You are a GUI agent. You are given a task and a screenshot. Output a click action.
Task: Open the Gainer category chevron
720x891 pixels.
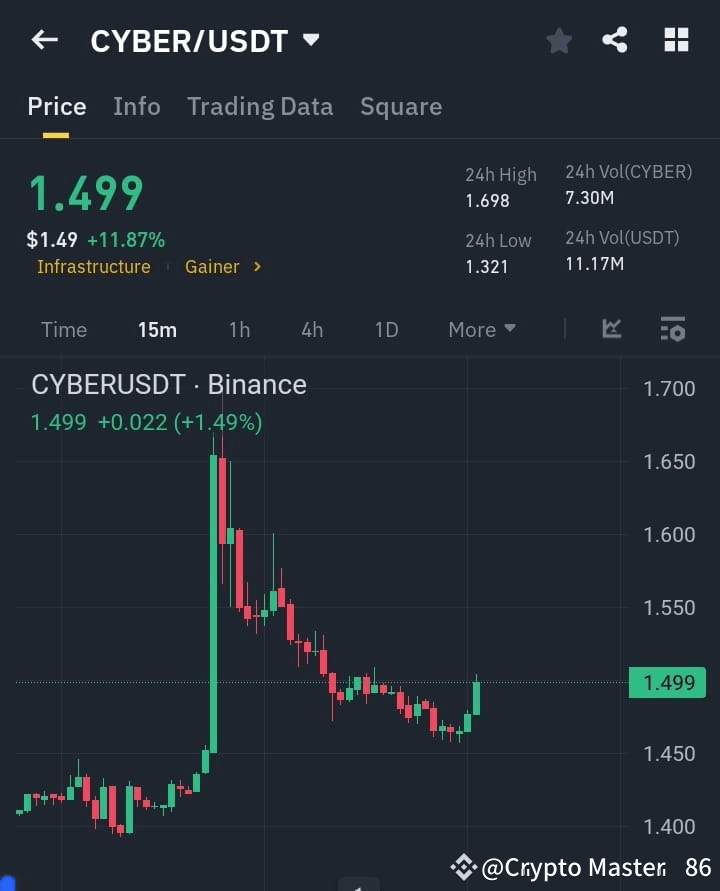tap(257, 267)
